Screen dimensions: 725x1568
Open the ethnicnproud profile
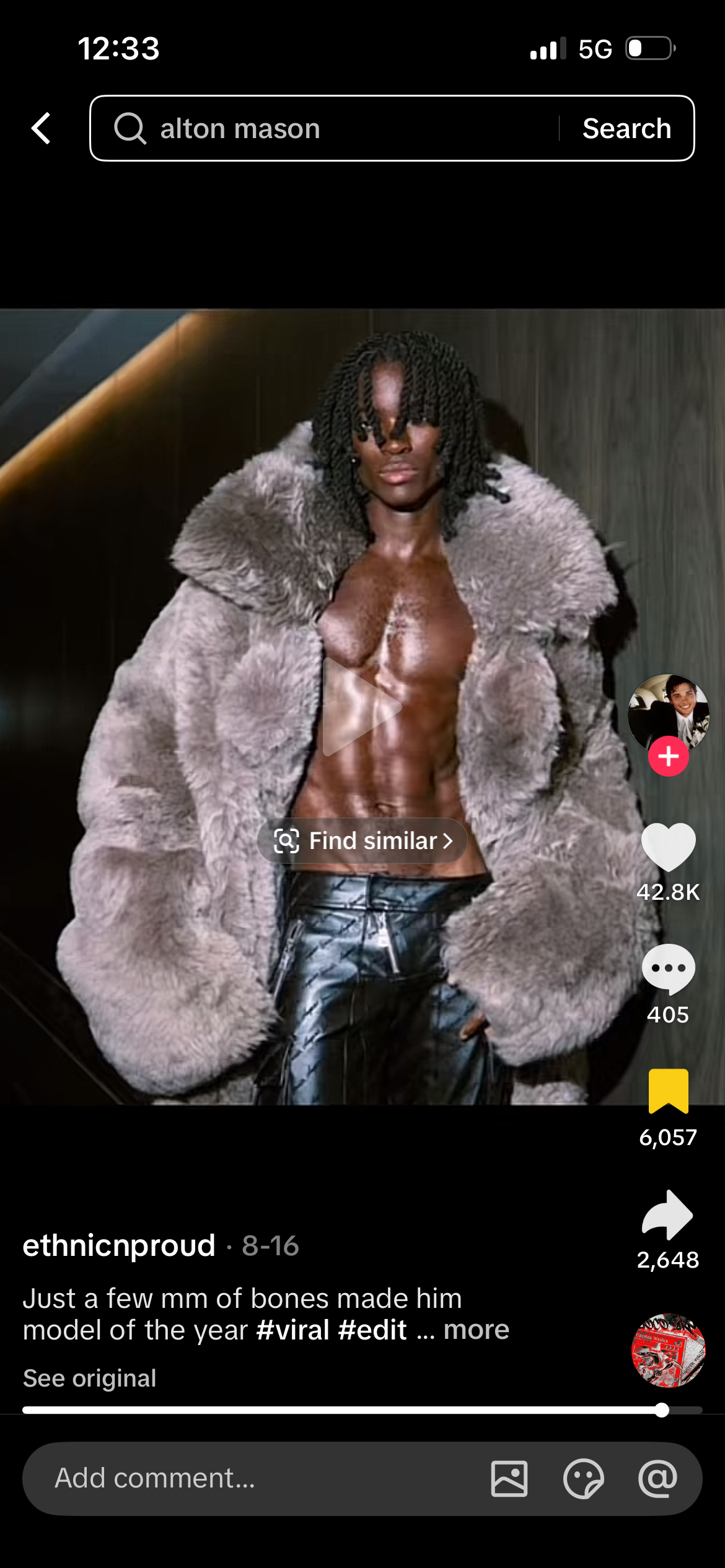119,1245
